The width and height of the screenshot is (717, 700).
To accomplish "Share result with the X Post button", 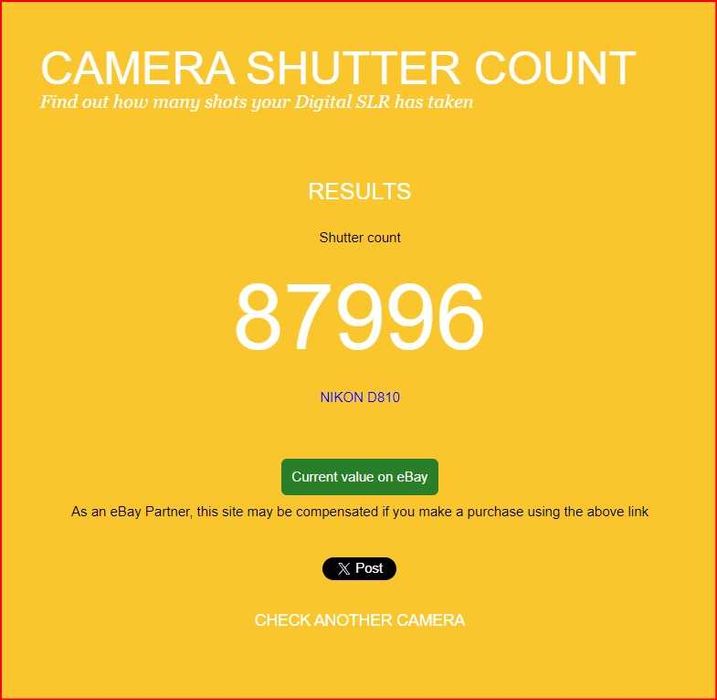I will [359, 568].
